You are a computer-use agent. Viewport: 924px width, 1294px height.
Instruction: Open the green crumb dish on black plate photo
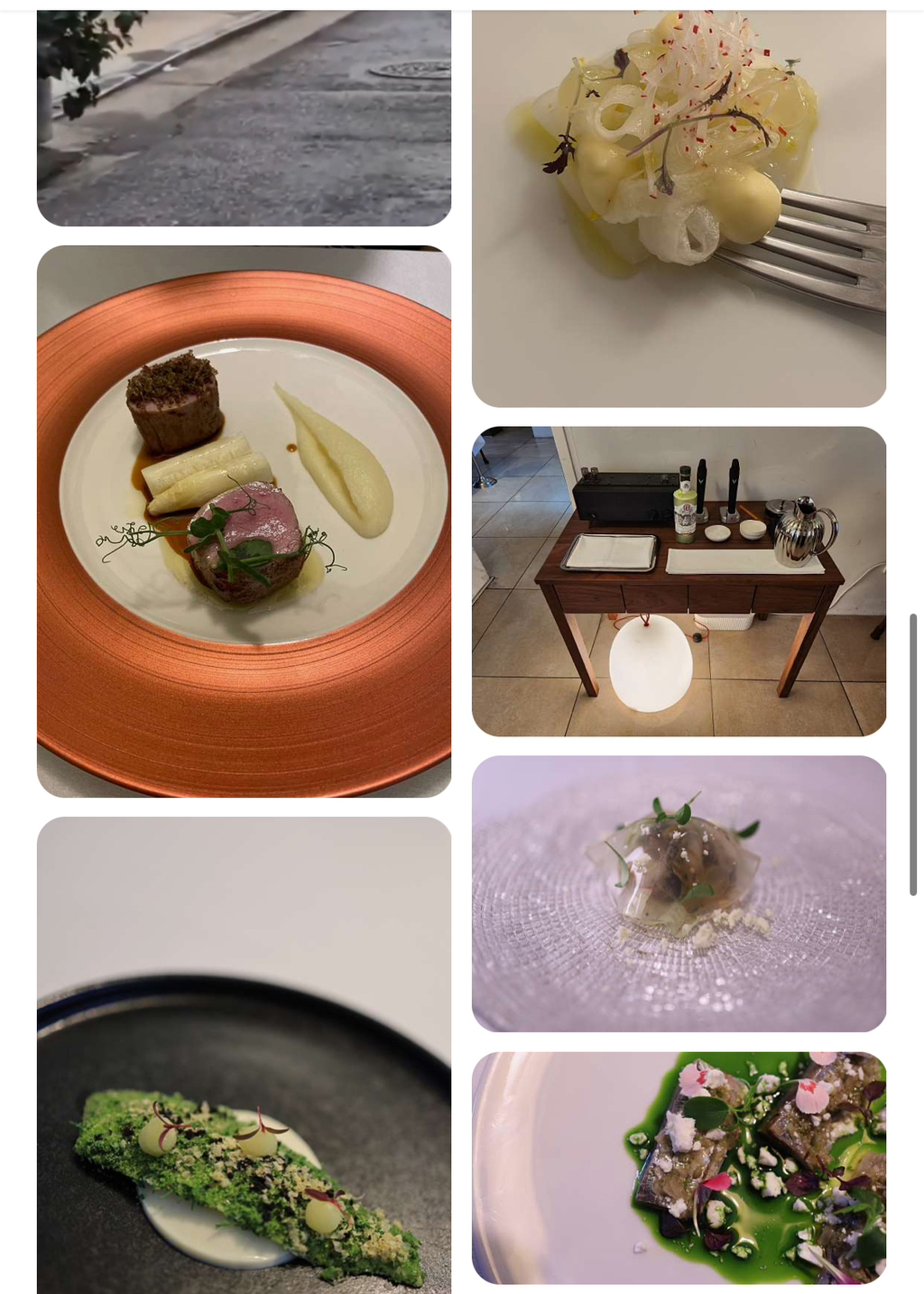pos(244,1054)
